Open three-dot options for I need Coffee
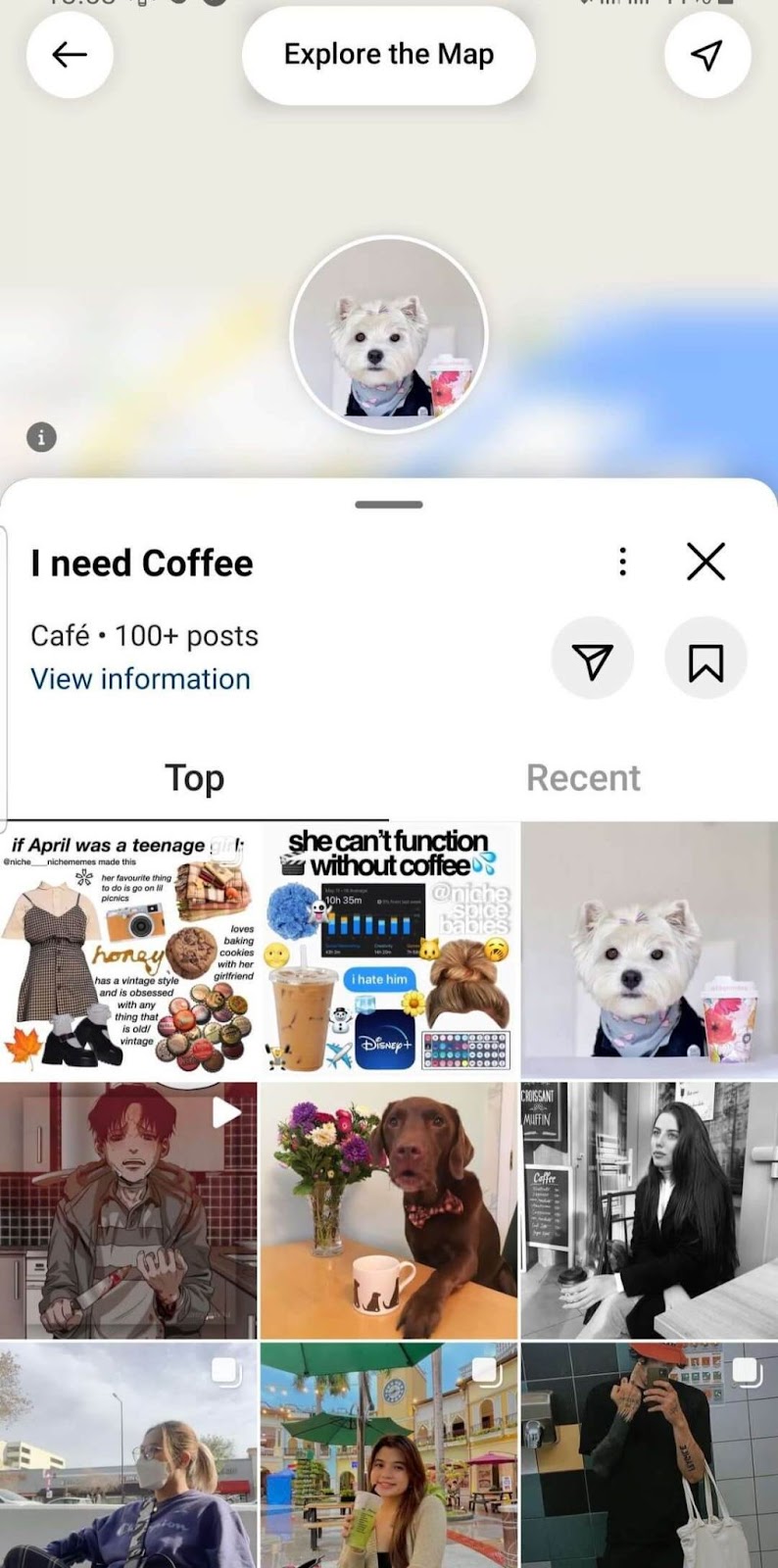This screenshot has width=778, height=1568. 622,562
